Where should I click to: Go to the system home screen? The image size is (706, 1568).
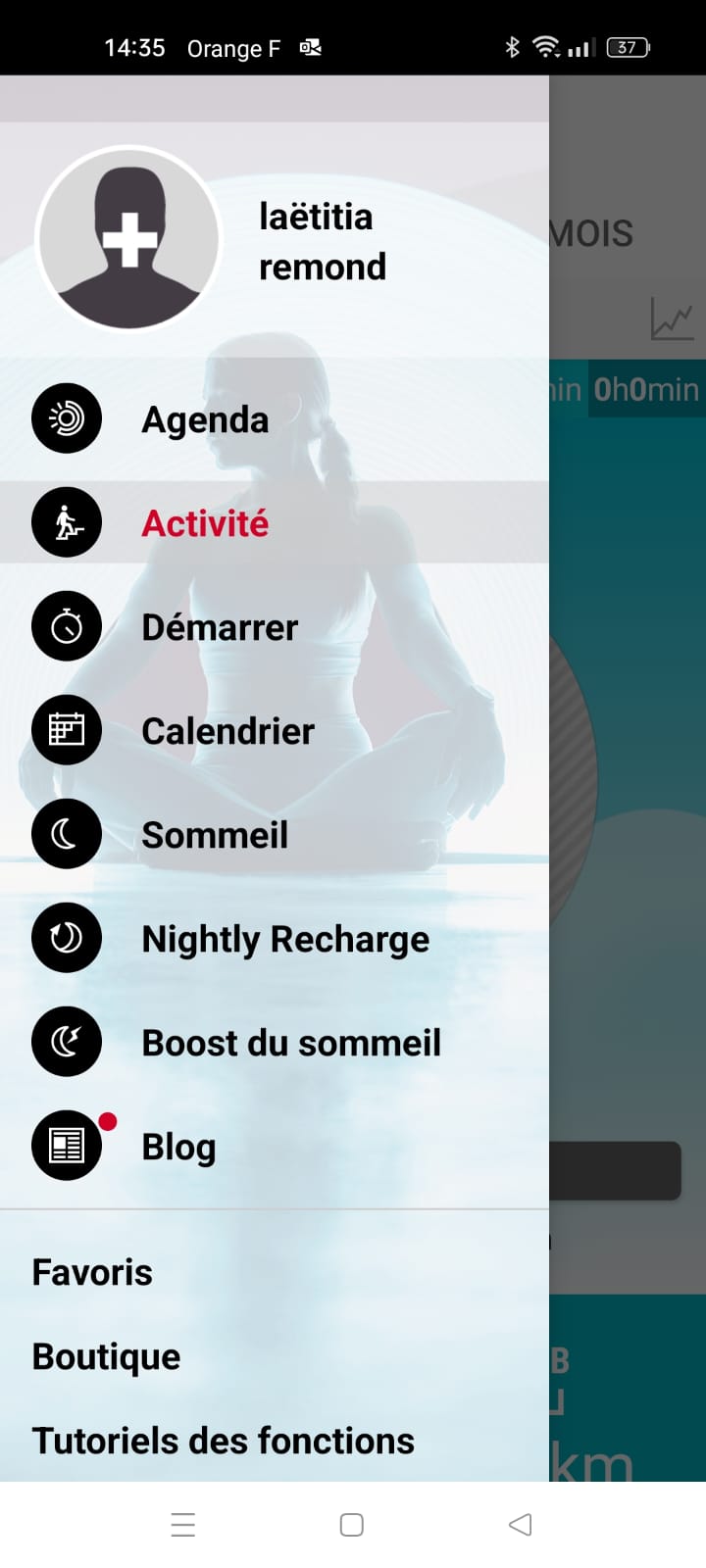click(x=352, y=1525)
